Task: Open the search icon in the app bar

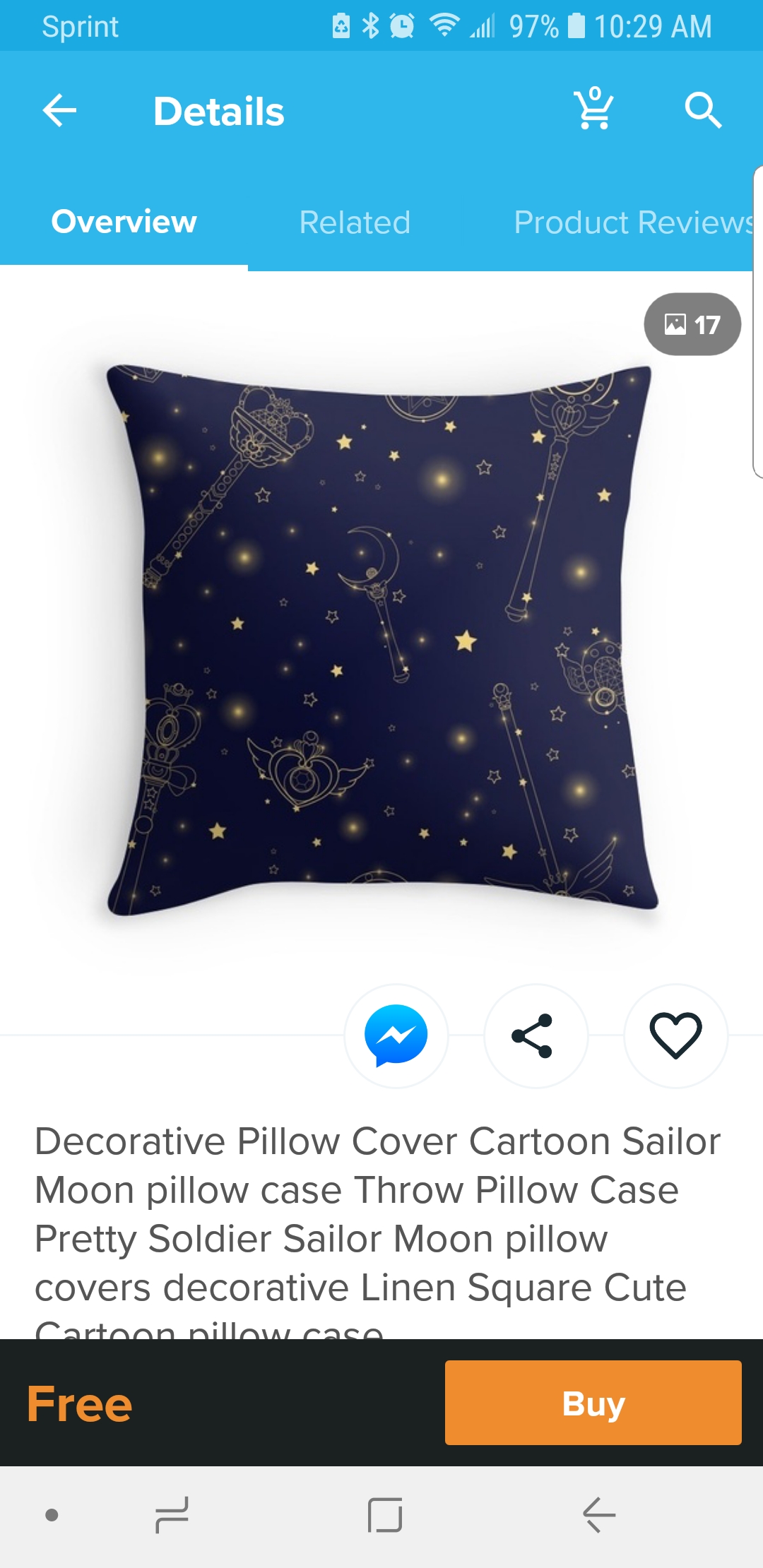Action: tap(703, 110)
